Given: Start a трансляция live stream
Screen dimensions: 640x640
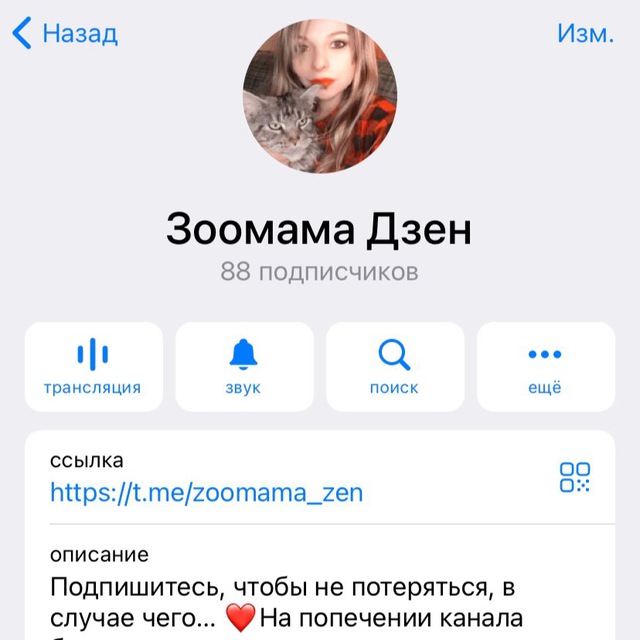Looking at the screenshot, I should coord(93,366).
